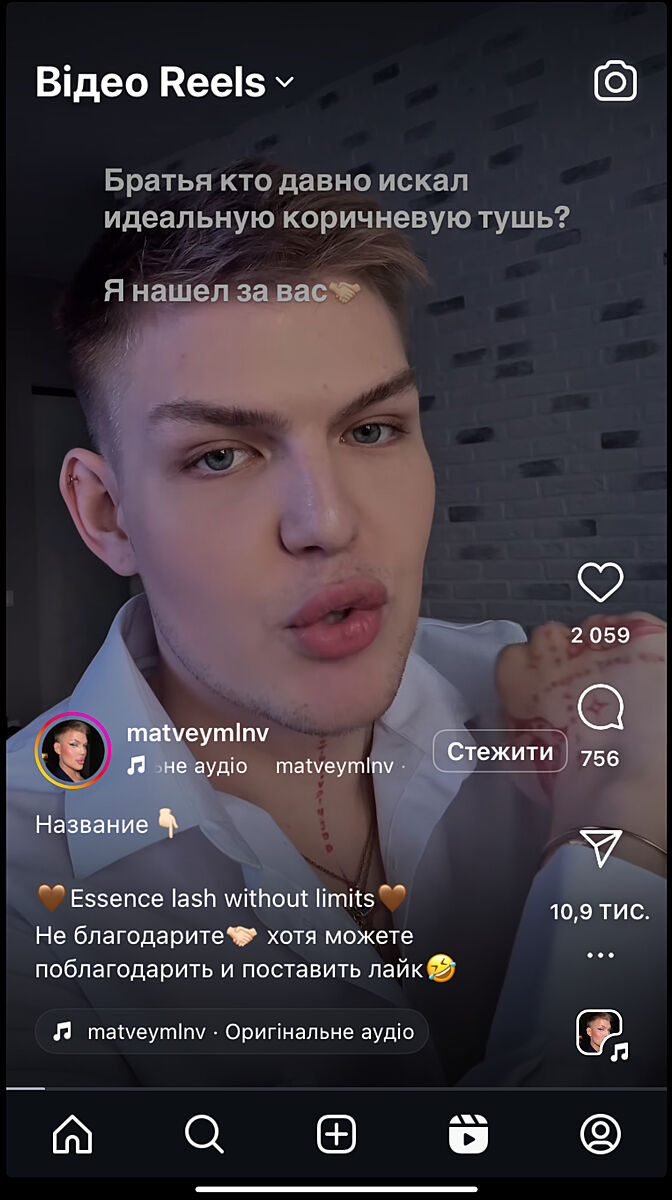Go to the Home tab

(x=72, y=1134)
